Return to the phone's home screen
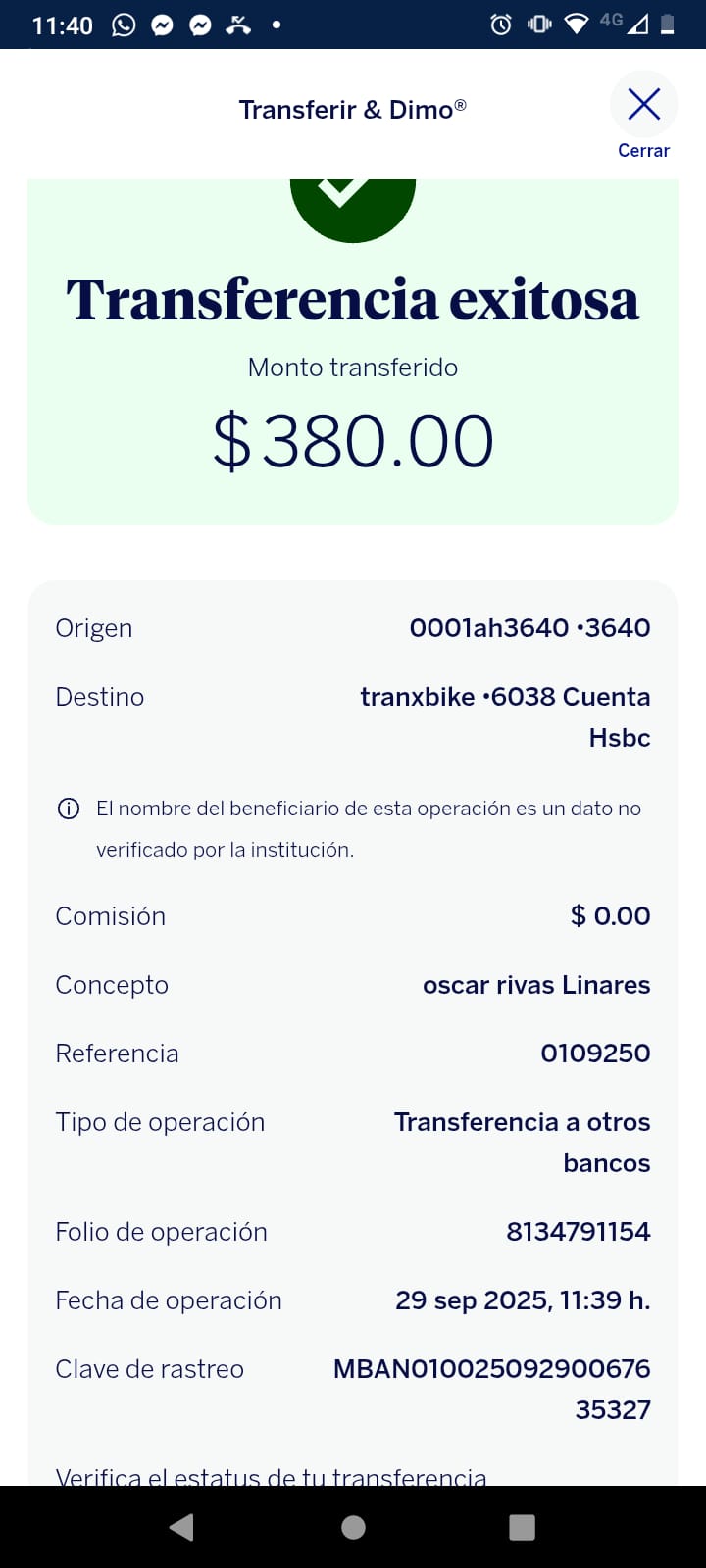The height and width of the screenshot is (1568, 706). [x=353, y=1527]
